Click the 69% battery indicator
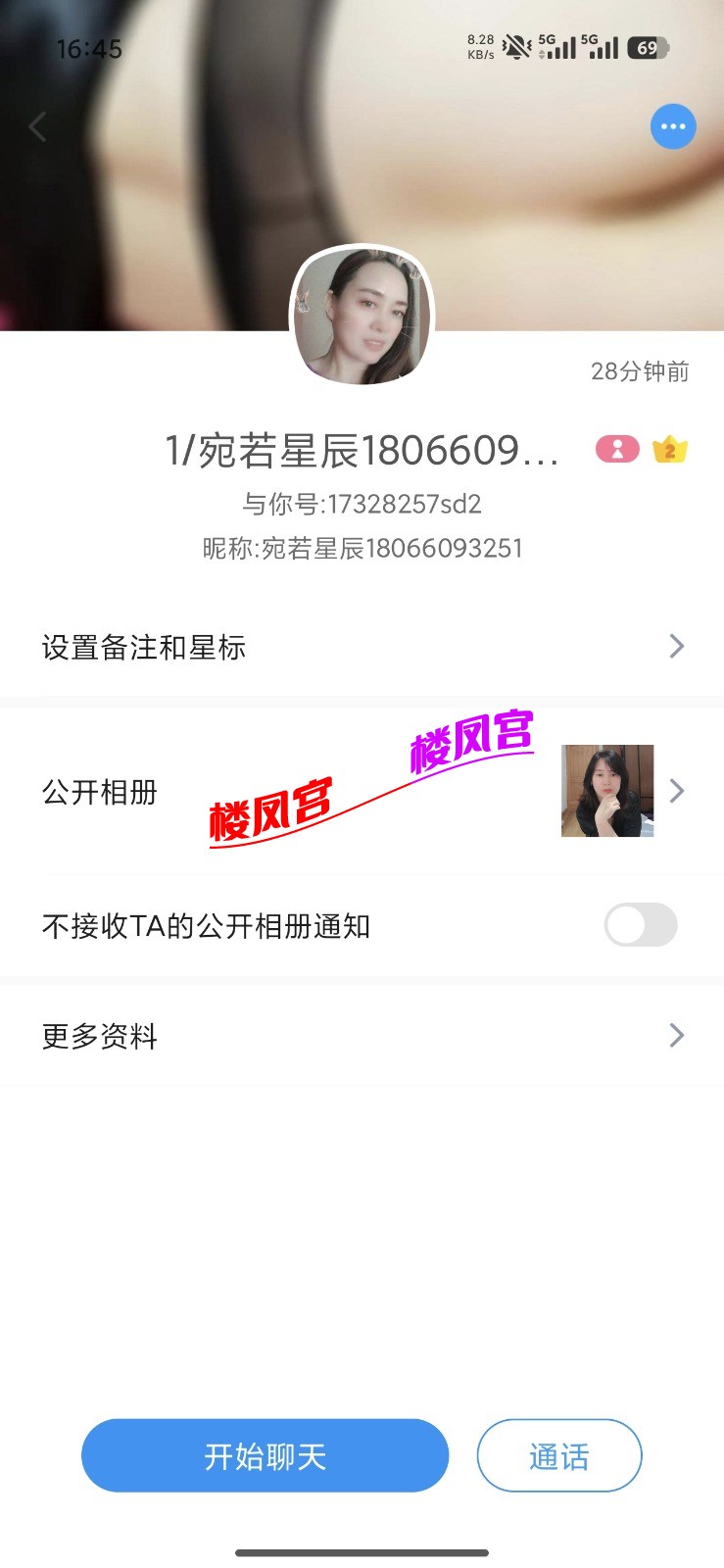The height and width of the screenshot is (1568, 724). [647, 47]
